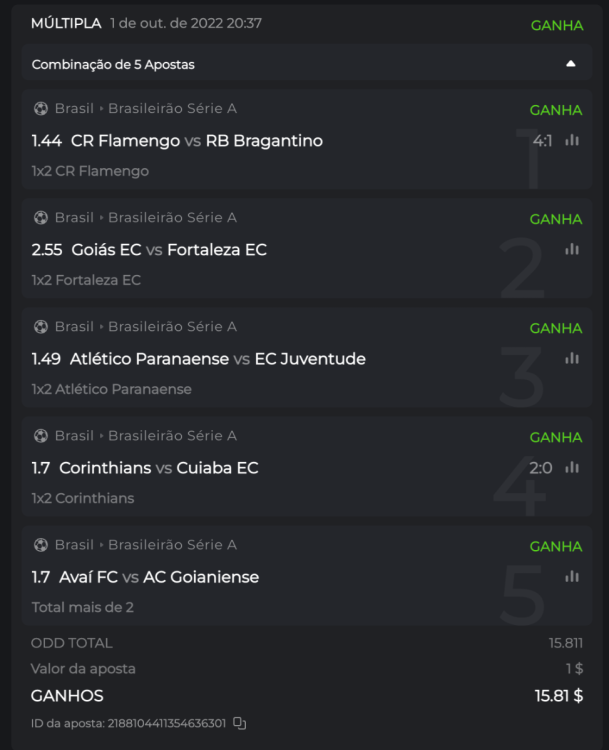Open stats for Avaí FC vs AC Goianiense
The height and width of the screenshot is (750, 609).
(x=572, y=577)
